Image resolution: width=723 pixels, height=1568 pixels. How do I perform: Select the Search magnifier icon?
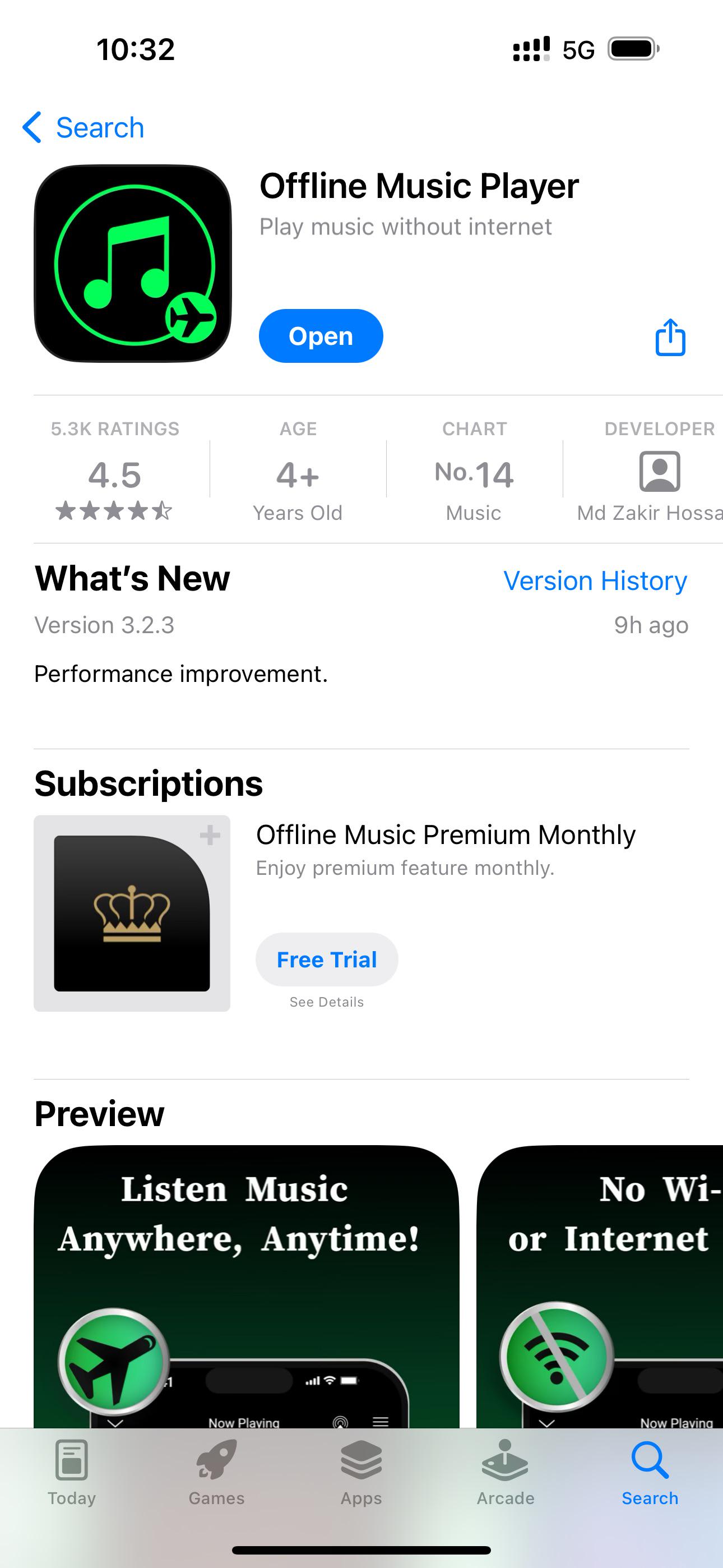(650, 1461)
